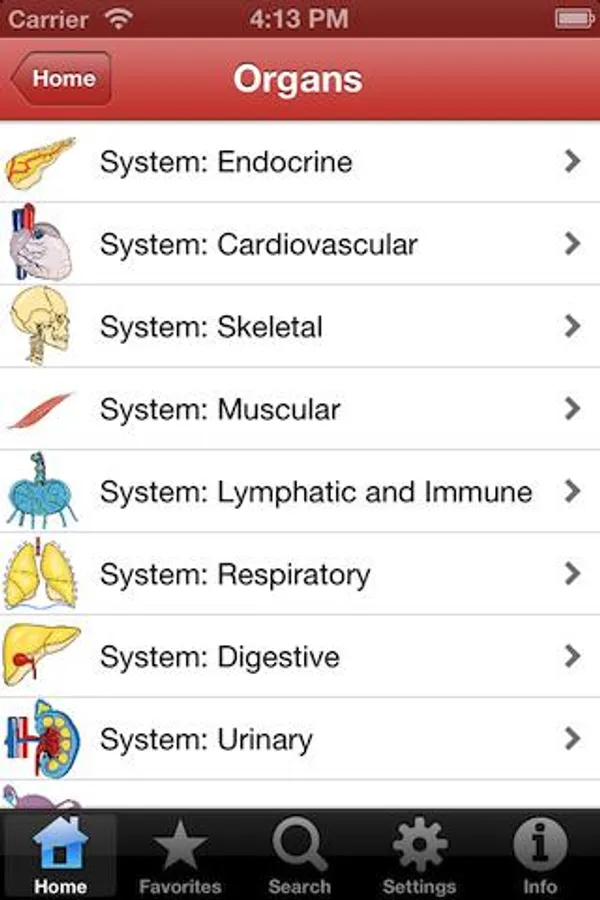Open the Search tab

pos(300,856)
